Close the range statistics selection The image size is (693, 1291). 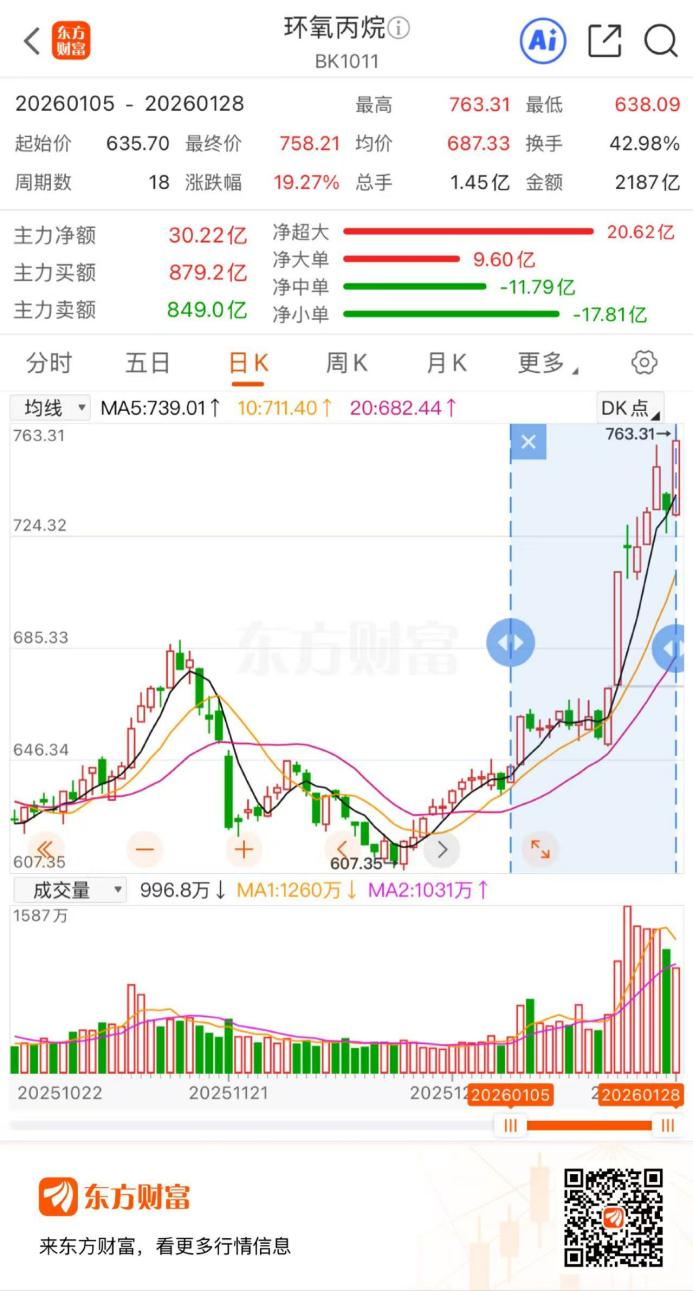click(529, 442)
